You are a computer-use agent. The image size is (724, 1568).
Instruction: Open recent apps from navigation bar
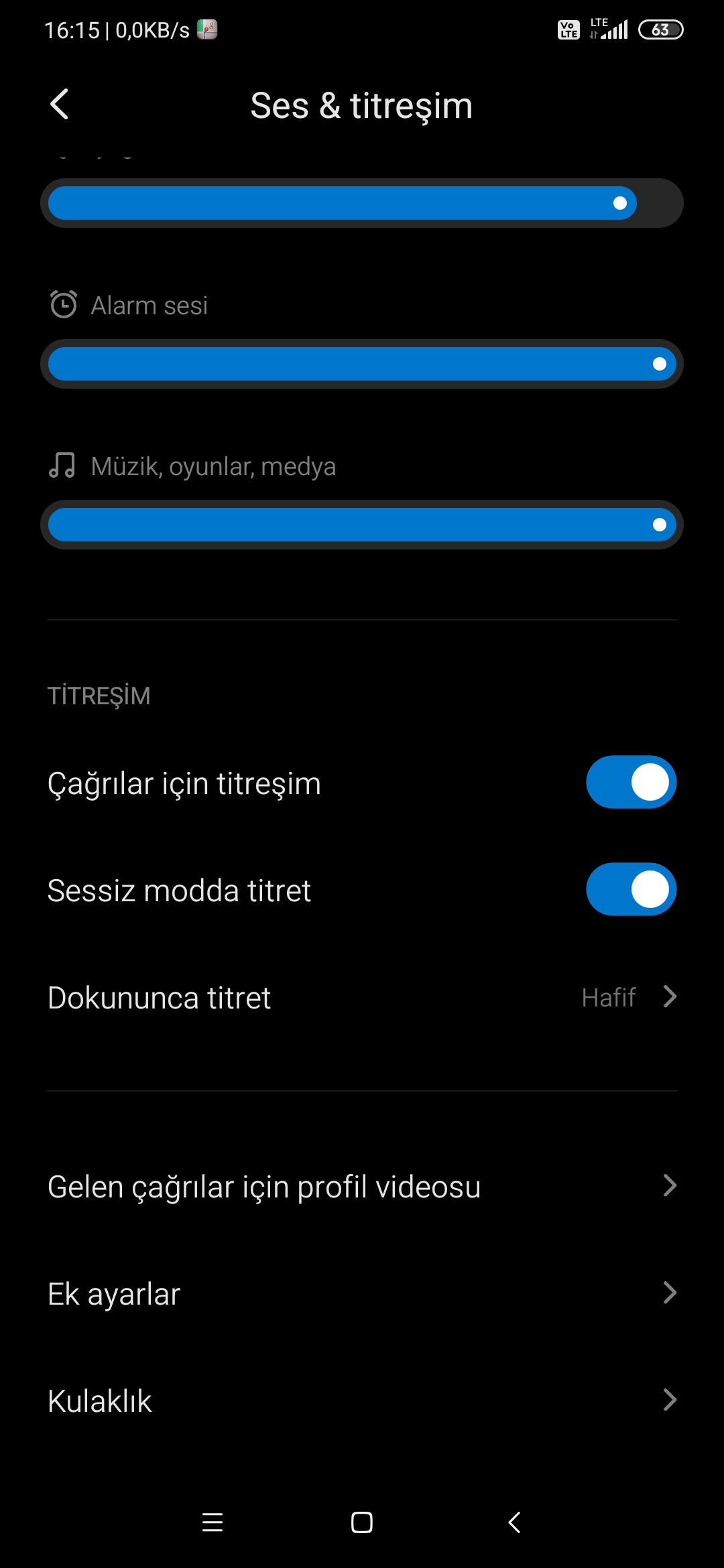pyautogui.click(x=213, y=1522)
